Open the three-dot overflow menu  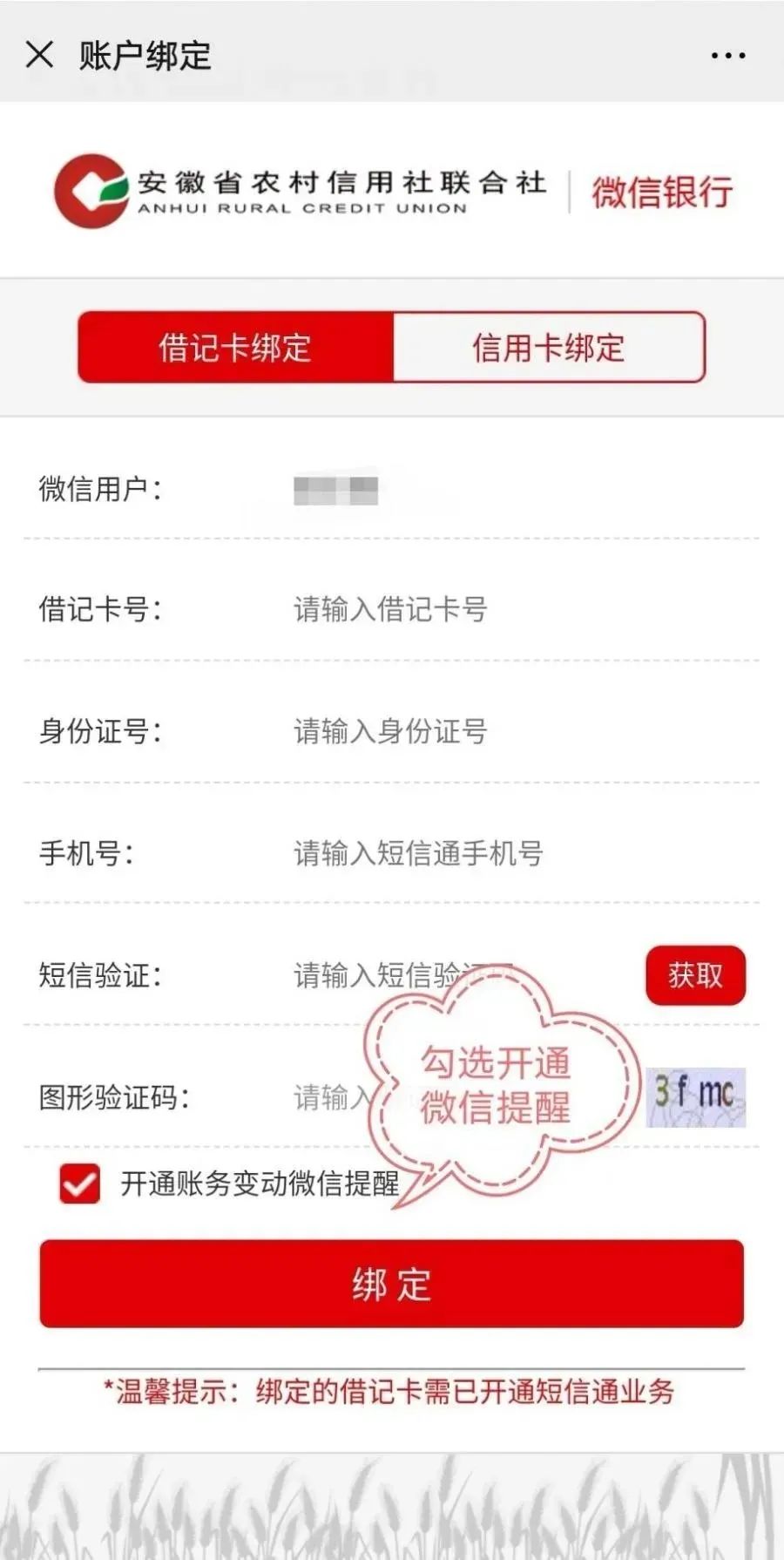click(x=727, y=55)
